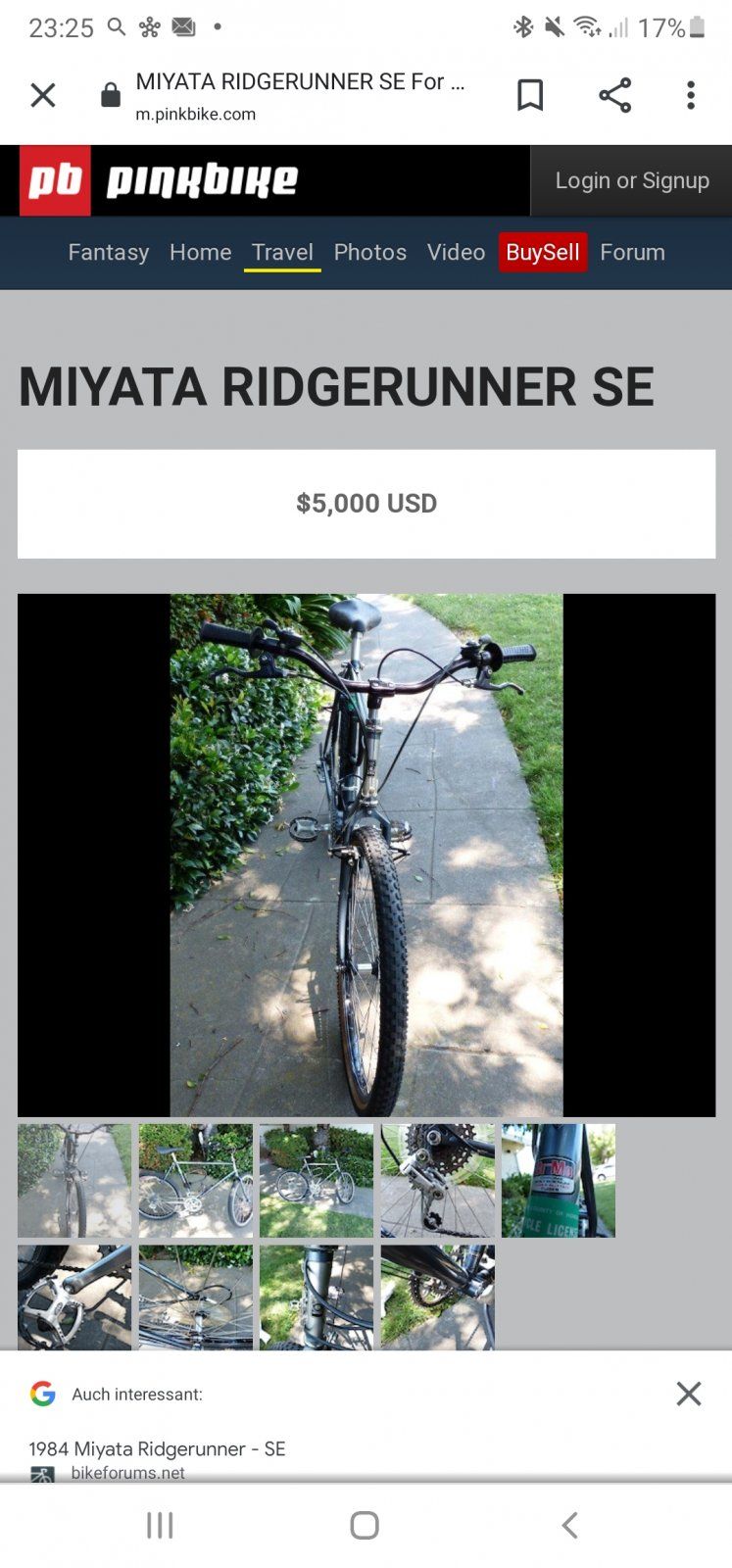732x1568 pixels.
Task: Share this listing via the share icon
Action: 614,95
